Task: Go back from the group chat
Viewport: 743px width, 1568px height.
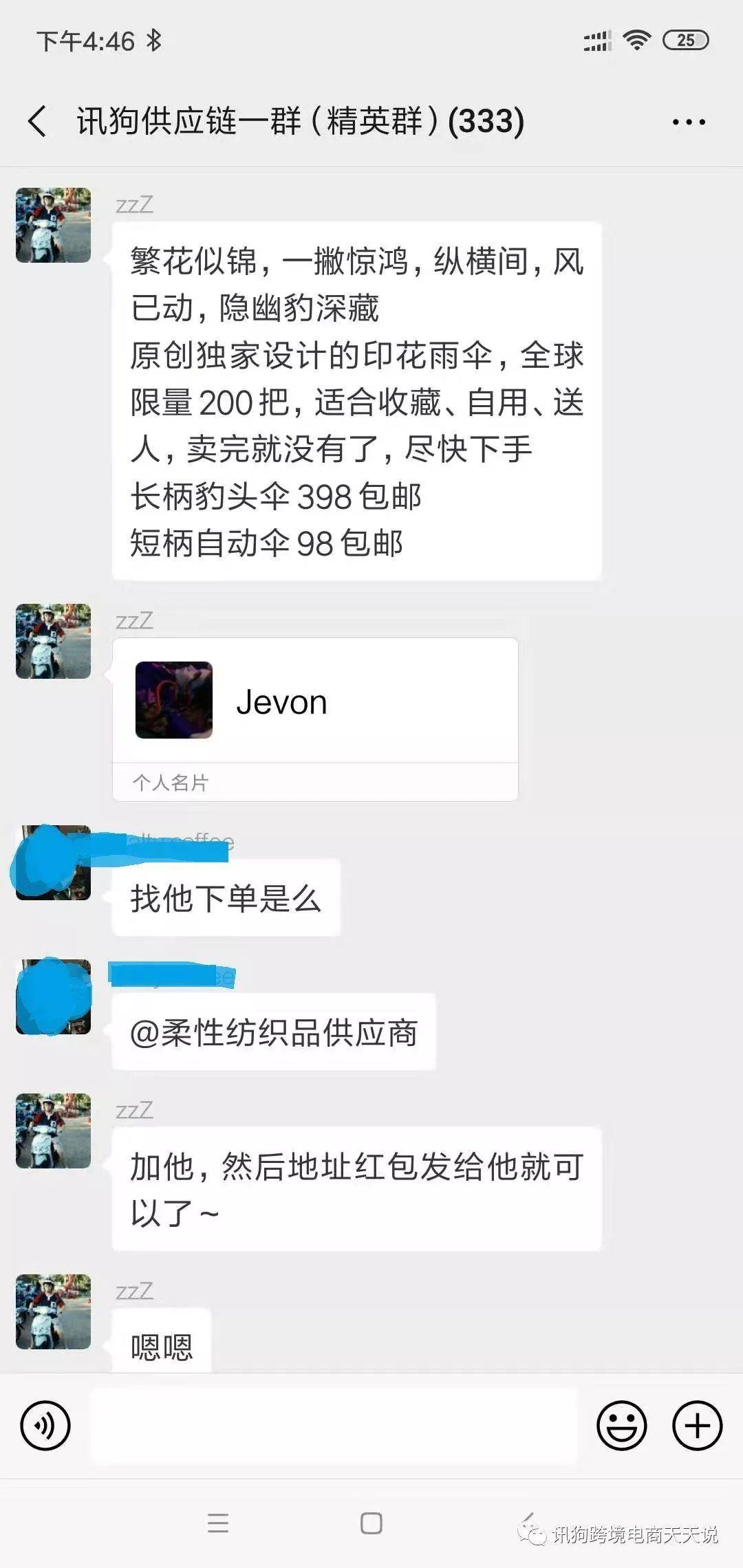Action: click(x=38, y=122)
